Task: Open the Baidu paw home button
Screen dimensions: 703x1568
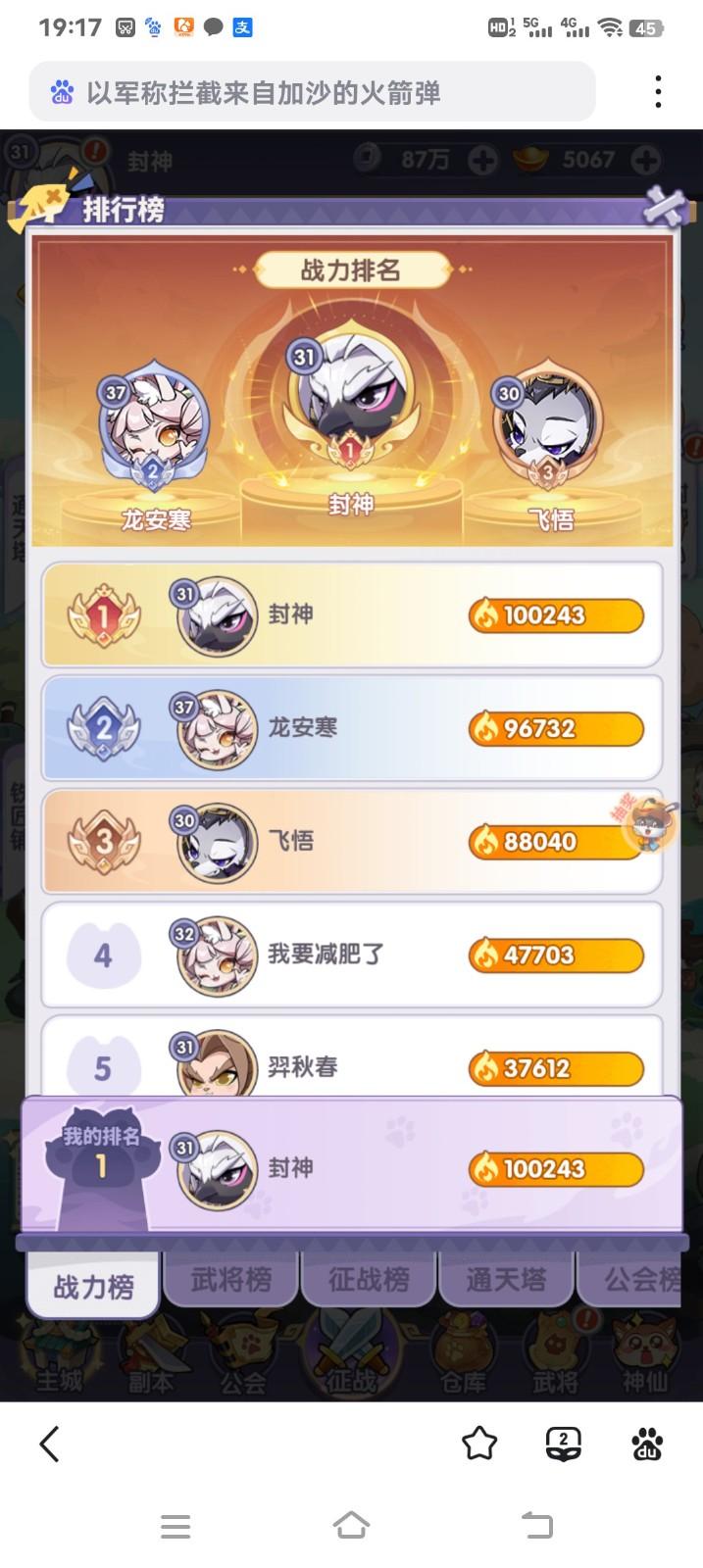Action: 647,1444
